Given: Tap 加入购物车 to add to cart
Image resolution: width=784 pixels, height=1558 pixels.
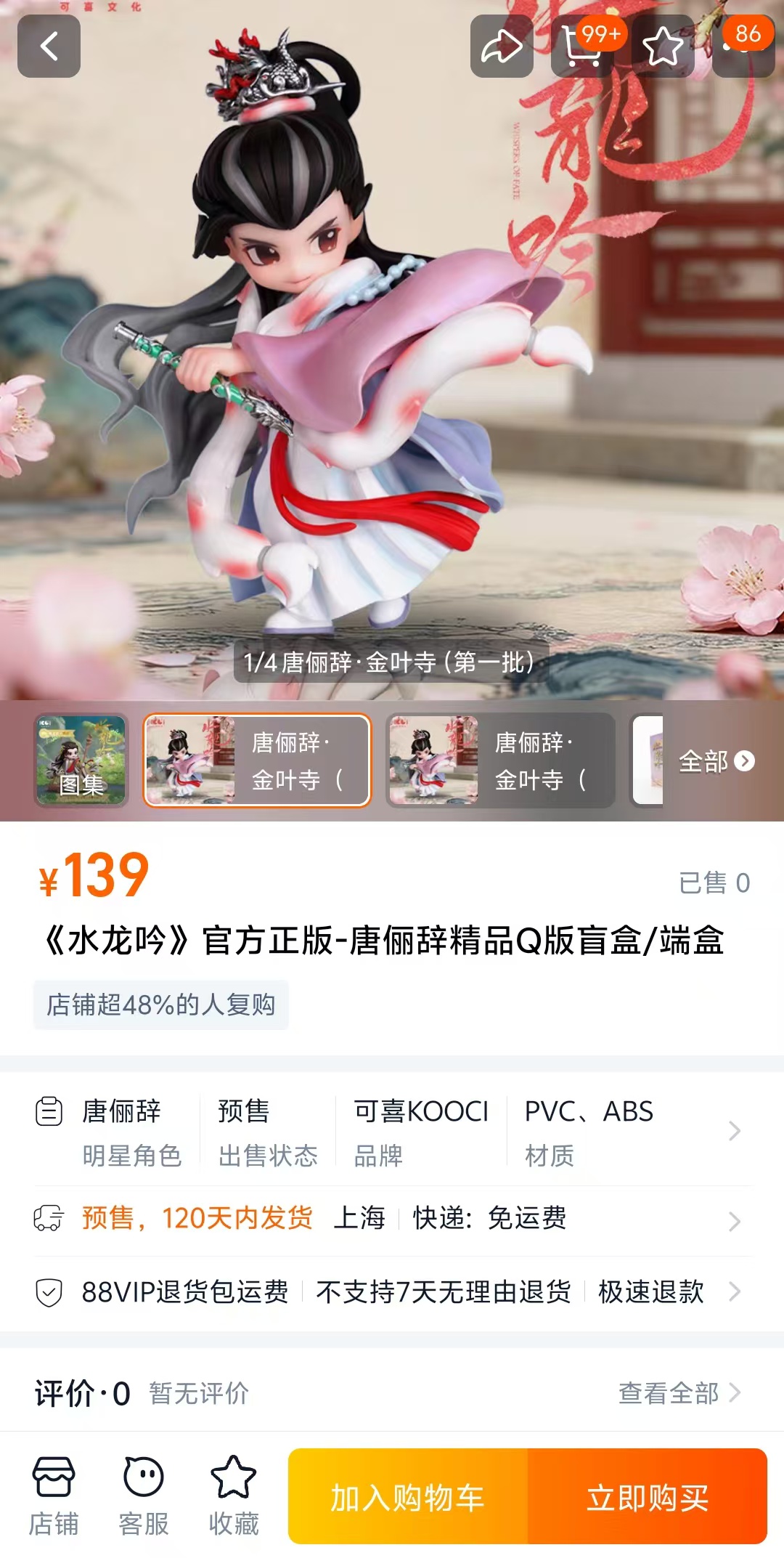Looking at the screenshot, I should point(408,1497).
